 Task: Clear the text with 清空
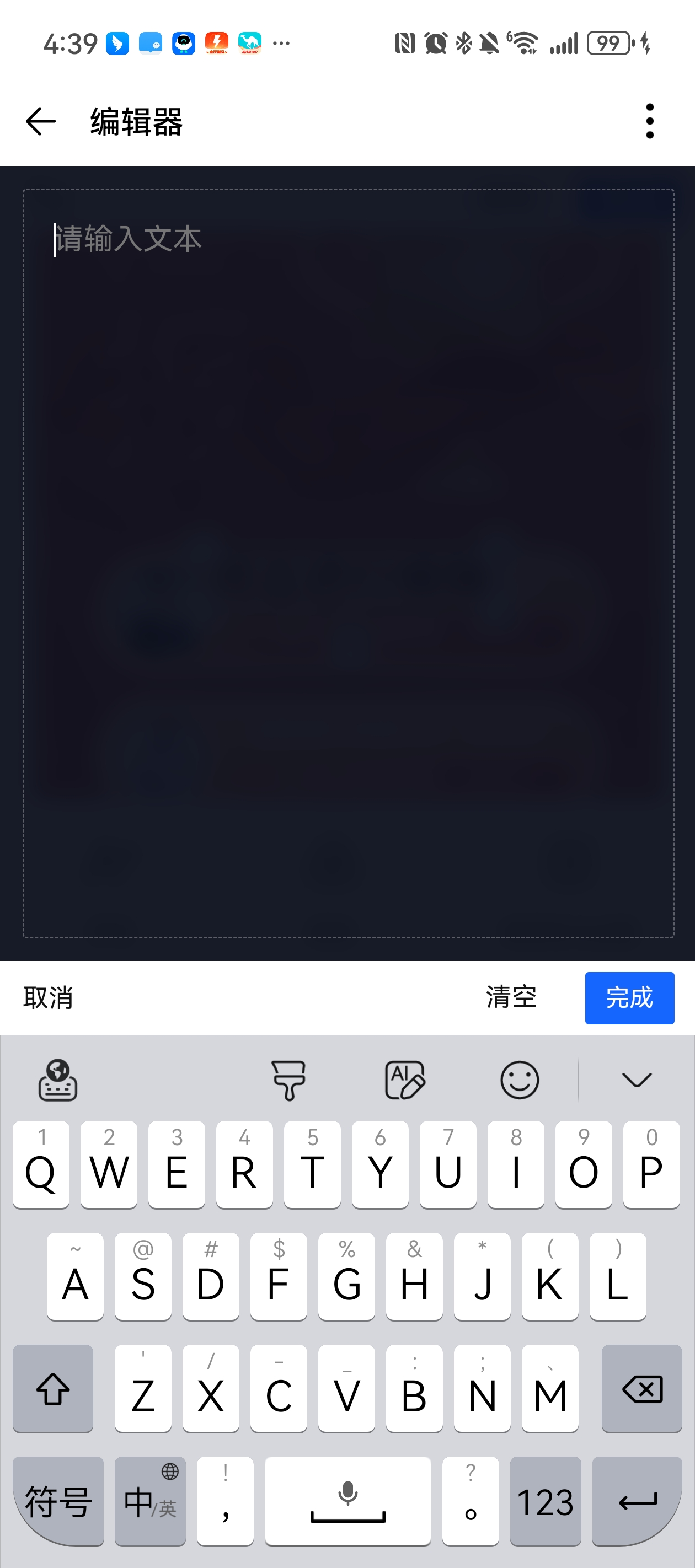pyautogui.click(x=511, y=998)
